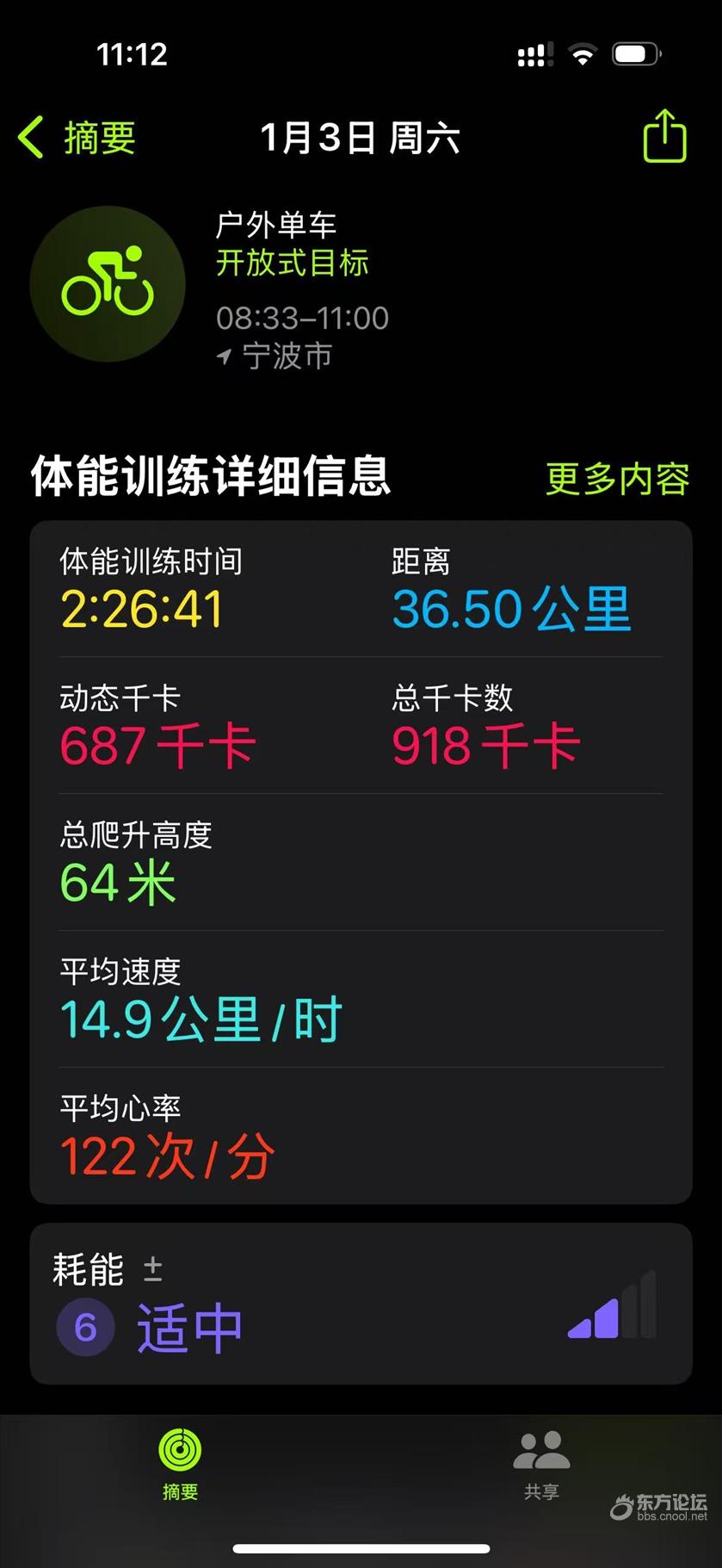722x1568 pixels.
Task: Switch to the 共享 tab
Action: click(541, 1464)
